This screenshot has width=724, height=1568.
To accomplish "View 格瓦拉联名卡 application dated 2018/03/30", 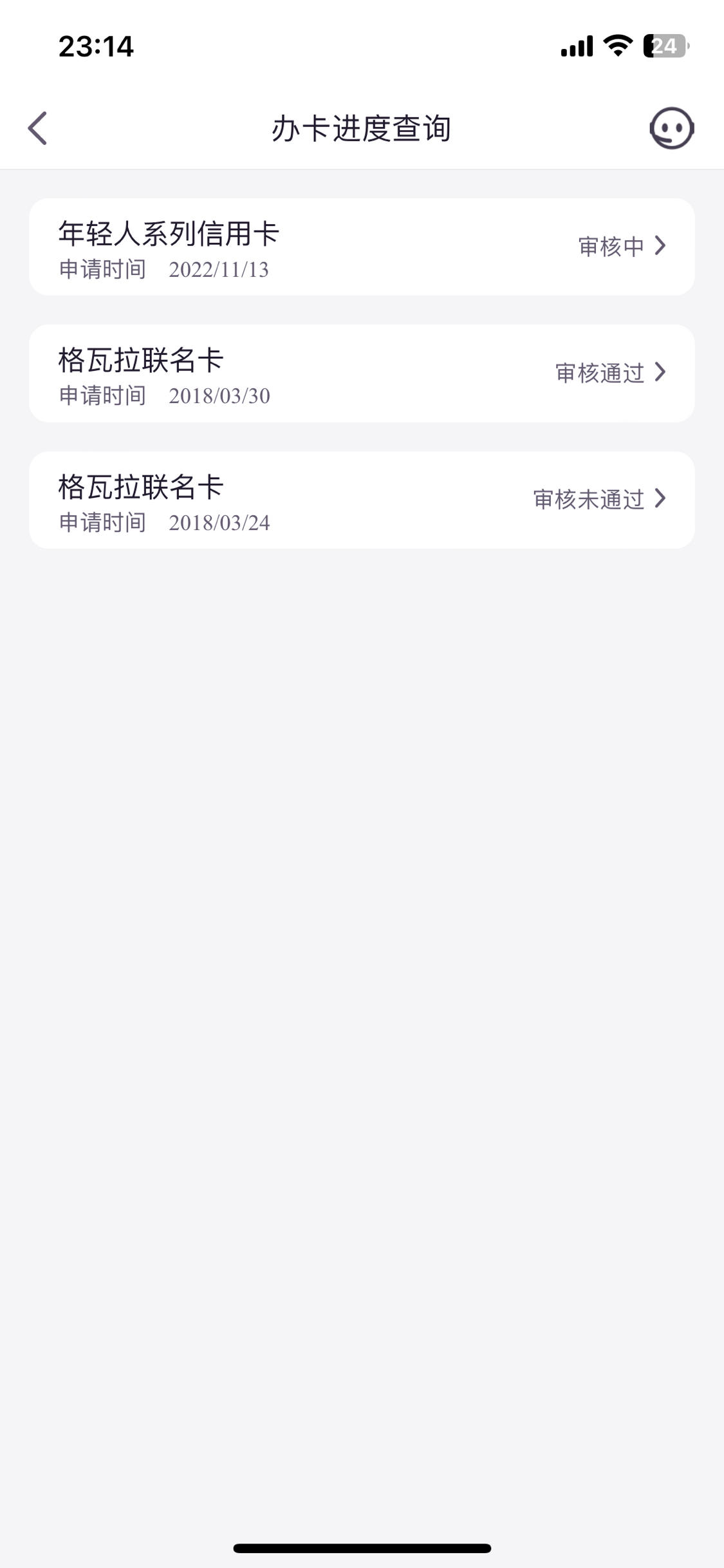I will tap(362, 373).
